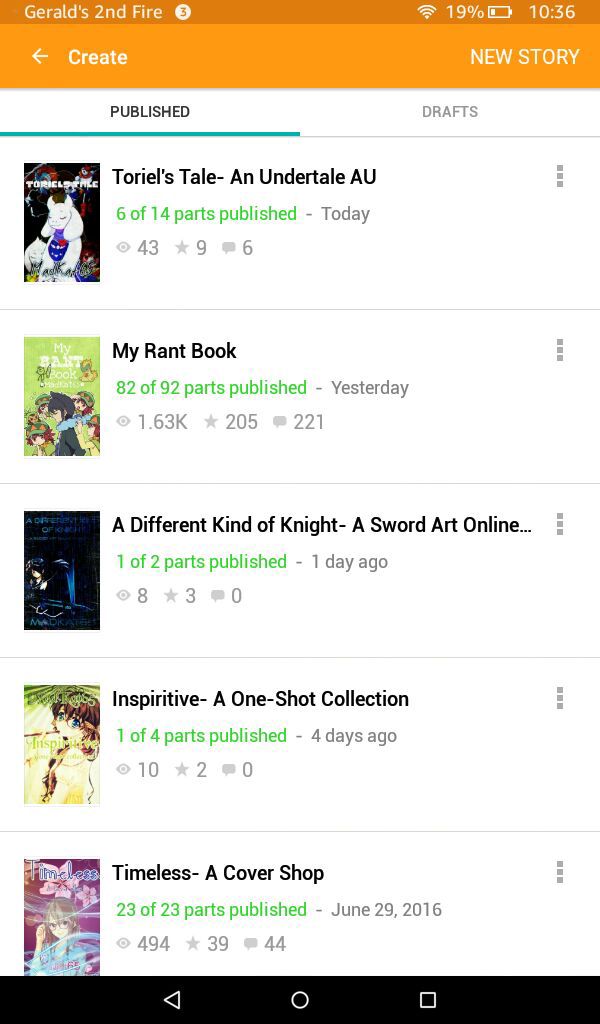Show options for A Different Kind of Knight
This screenshot has height=1024, width=600.
click(560, 524)
